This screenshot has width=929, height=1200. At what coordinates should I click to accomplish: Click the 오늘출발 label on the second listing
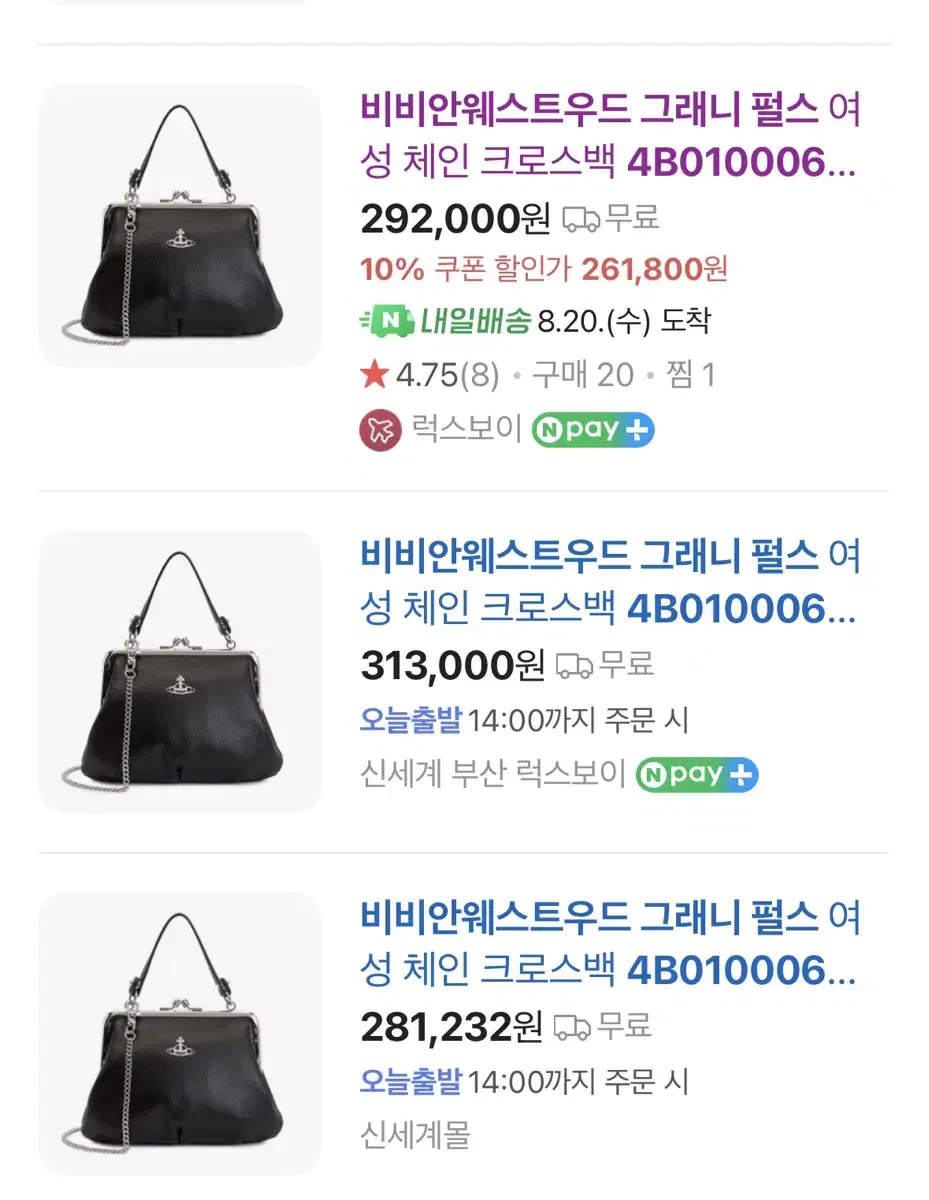point(410,719)
